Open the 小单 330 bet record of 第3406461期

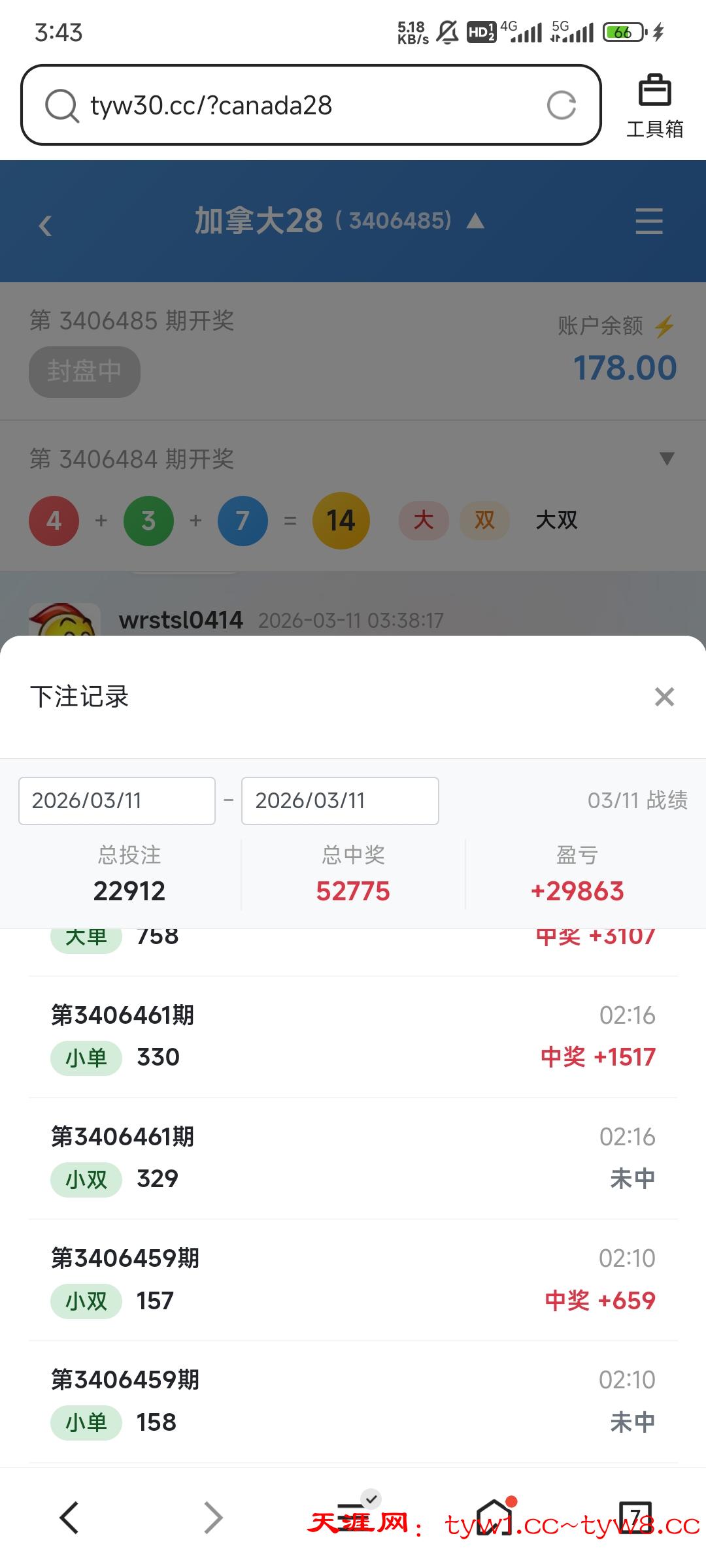(353, 1037)
